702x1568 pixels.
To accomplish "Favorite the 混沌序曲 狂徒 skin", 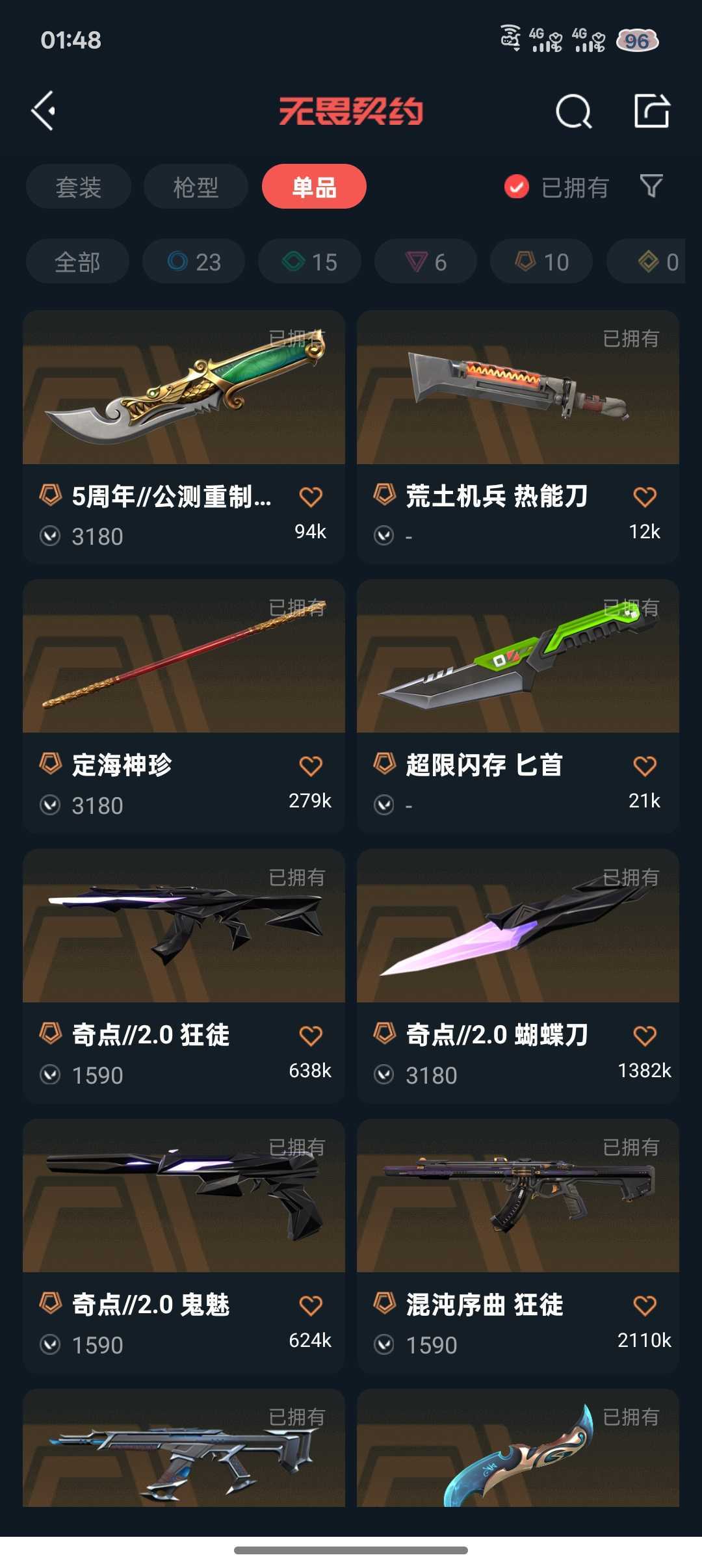I will point(644,1305).
